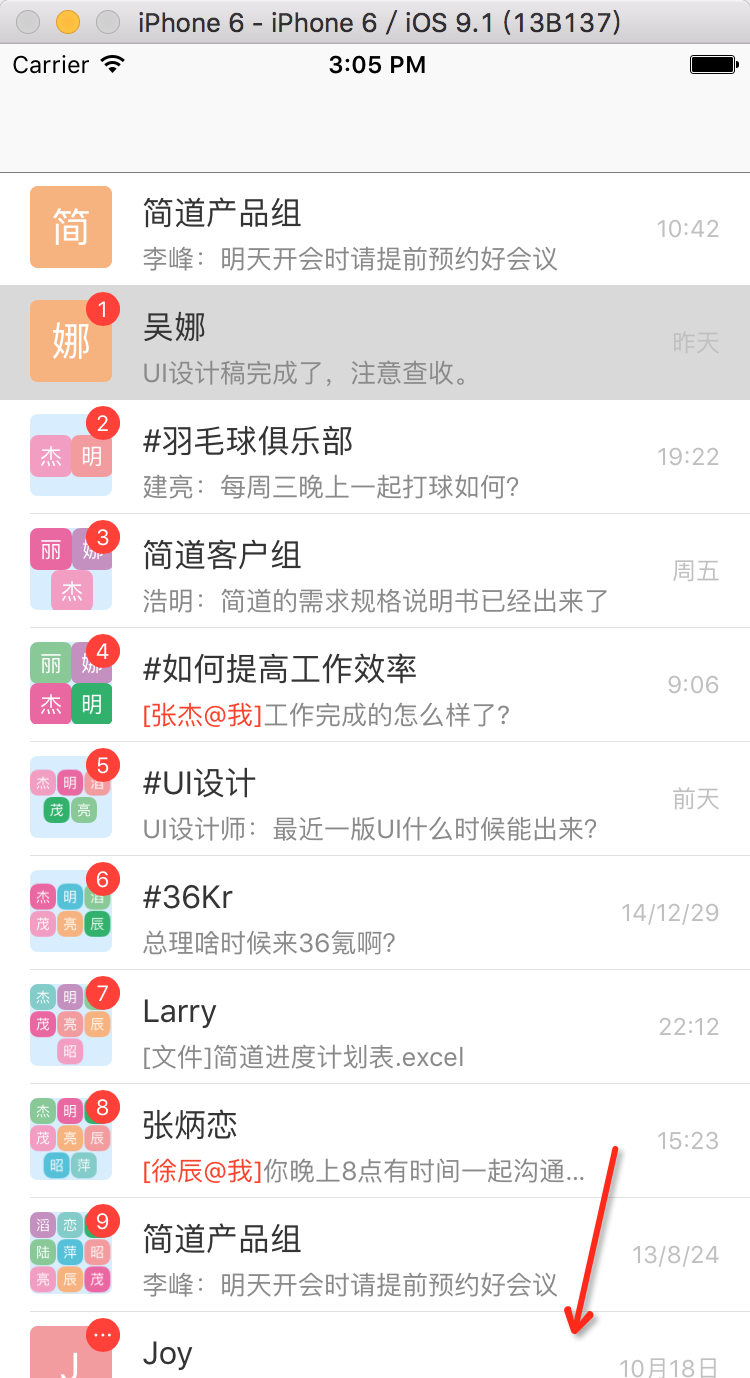The width and height of the screenshot is (750, 1378).
Task: Open the #如何提高工作效率 thread
Action: click(375, 685)
